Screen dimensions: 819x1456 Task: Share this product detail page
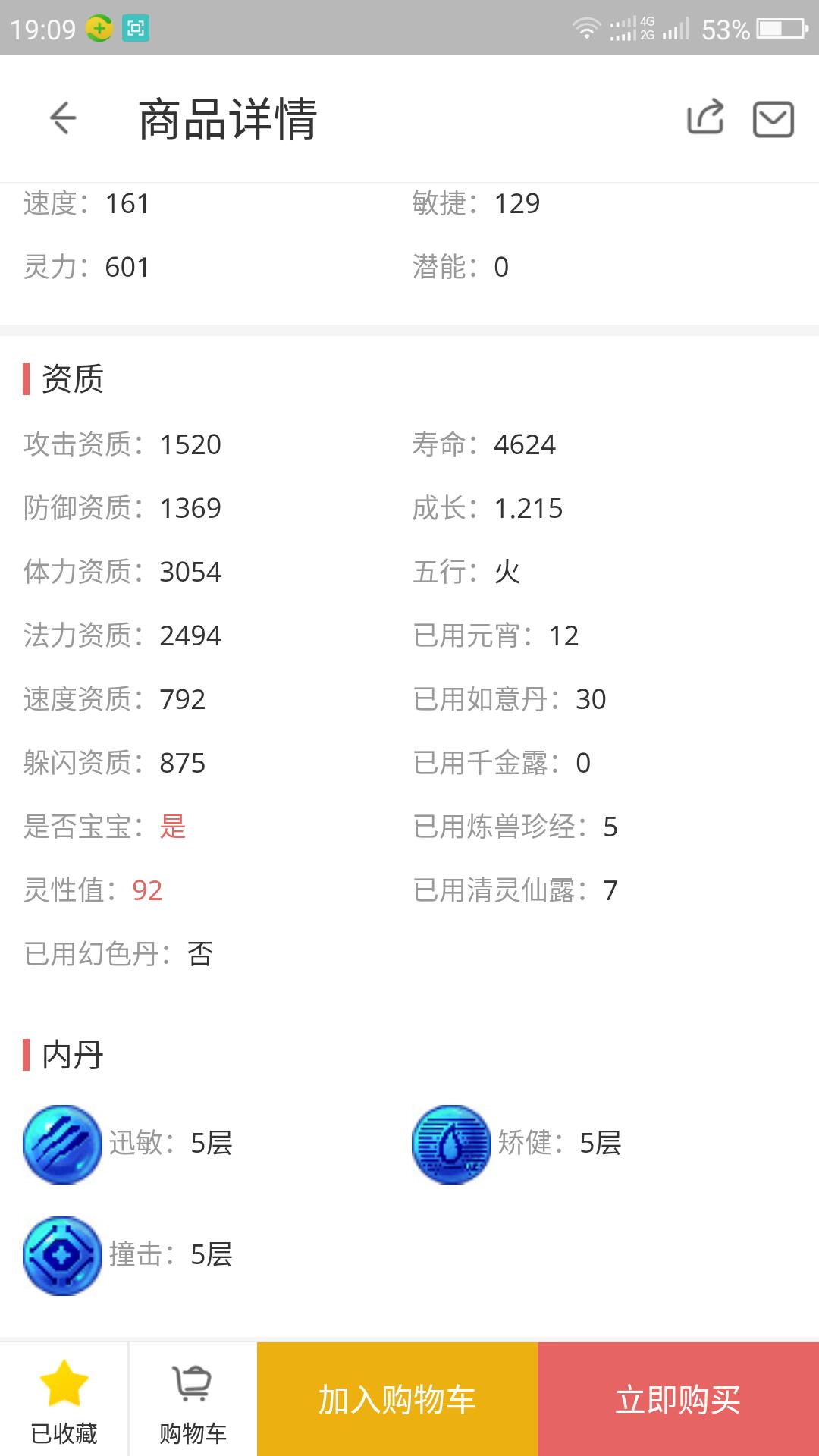[x=705, y=118]
